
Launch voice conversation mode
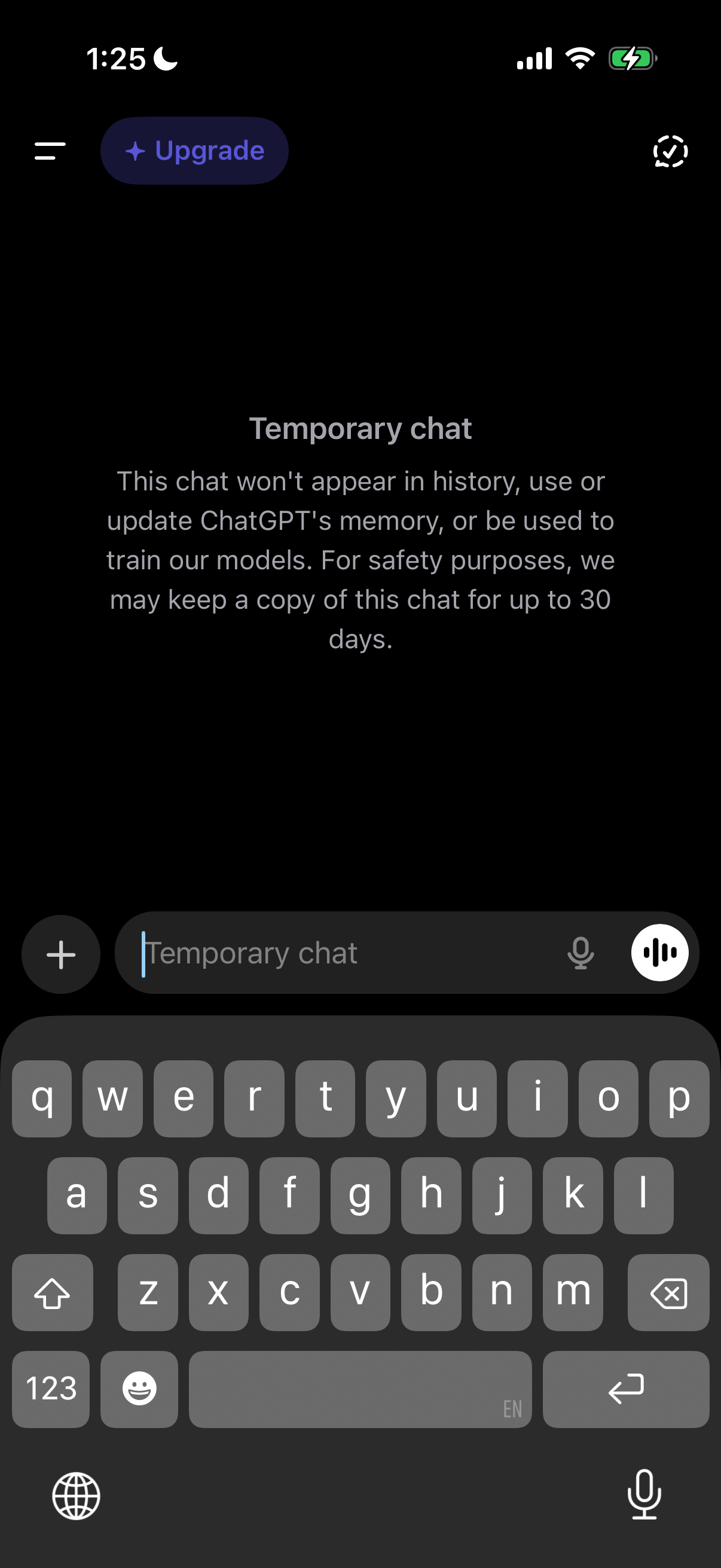pyautogui.click(x=659, y=953)
